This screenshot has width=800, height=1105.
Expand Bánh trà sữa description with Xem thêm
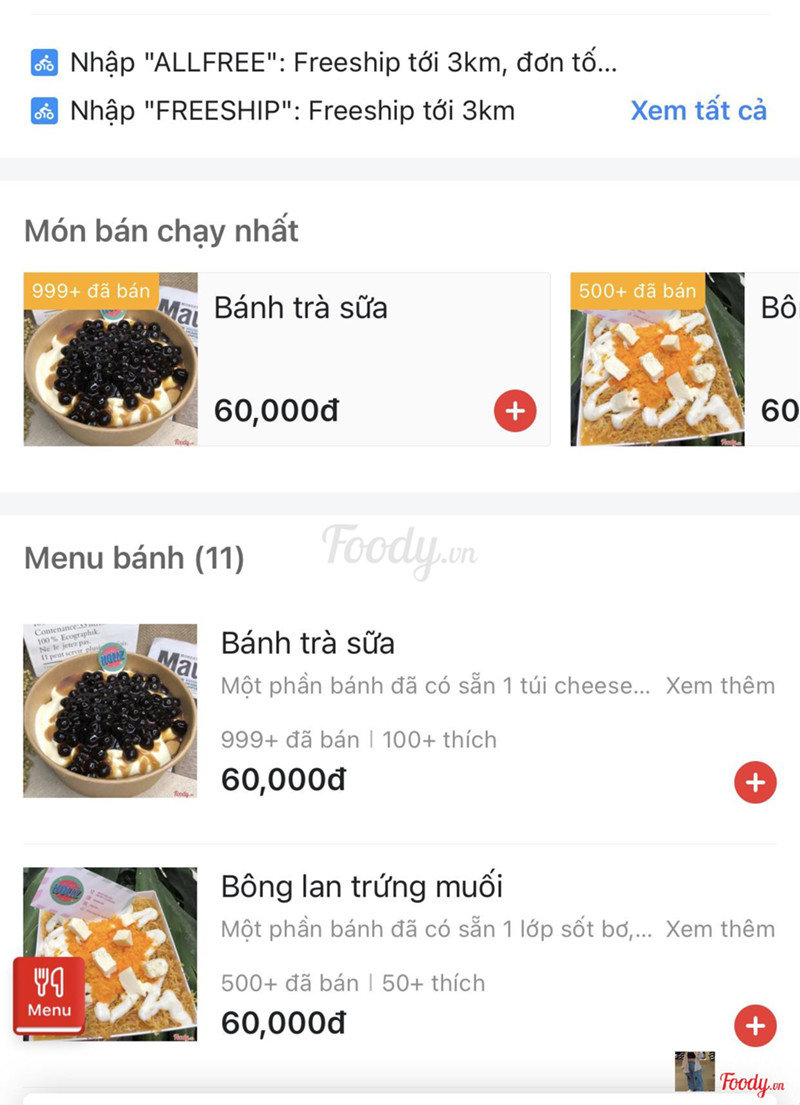click(x=720, y=686)
